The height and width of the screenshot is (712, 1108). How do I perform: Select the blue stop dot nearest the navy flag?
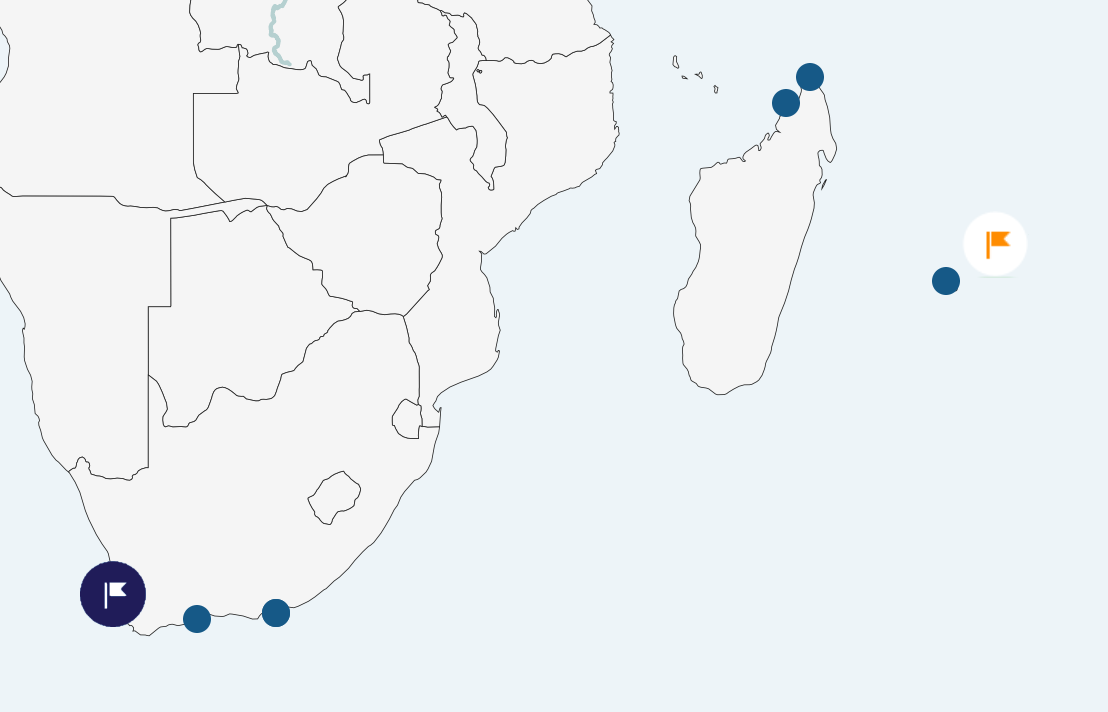[197, 619]
